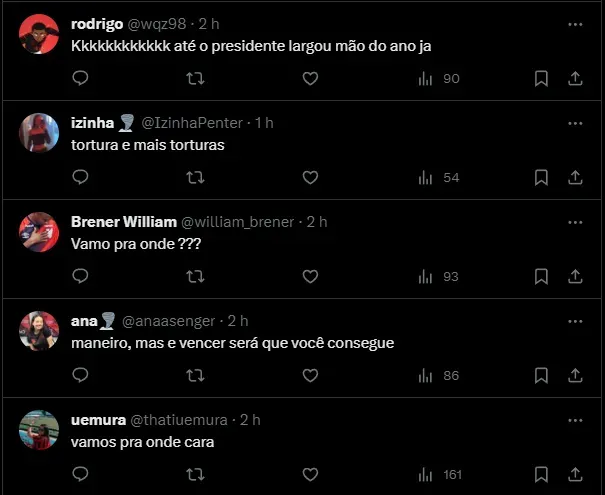
Task: Open izinha's profile picture
Action: coord(39,133)
